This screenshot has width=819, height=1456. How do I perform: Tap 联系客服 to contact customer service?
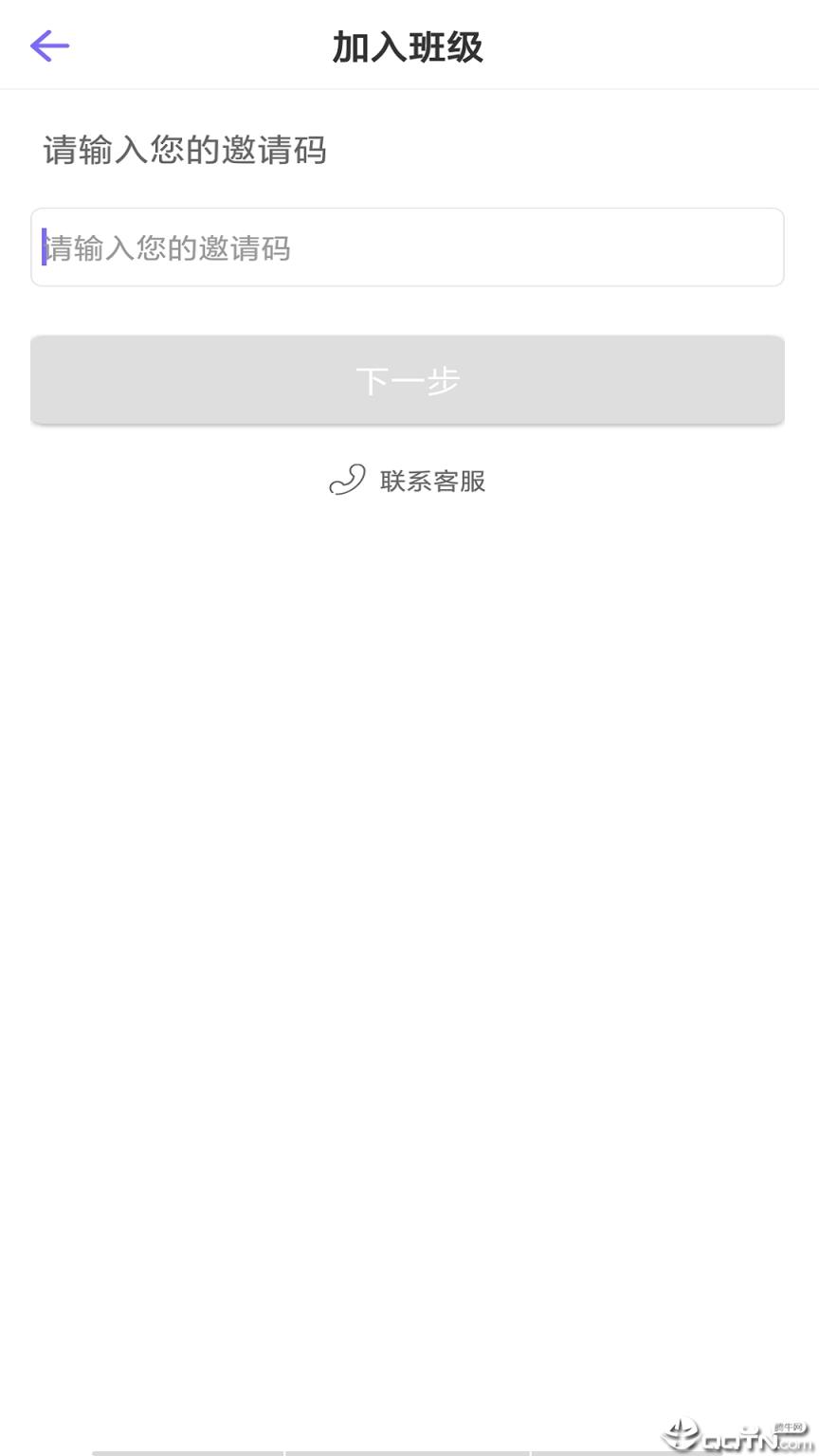(x=432, y=481)
